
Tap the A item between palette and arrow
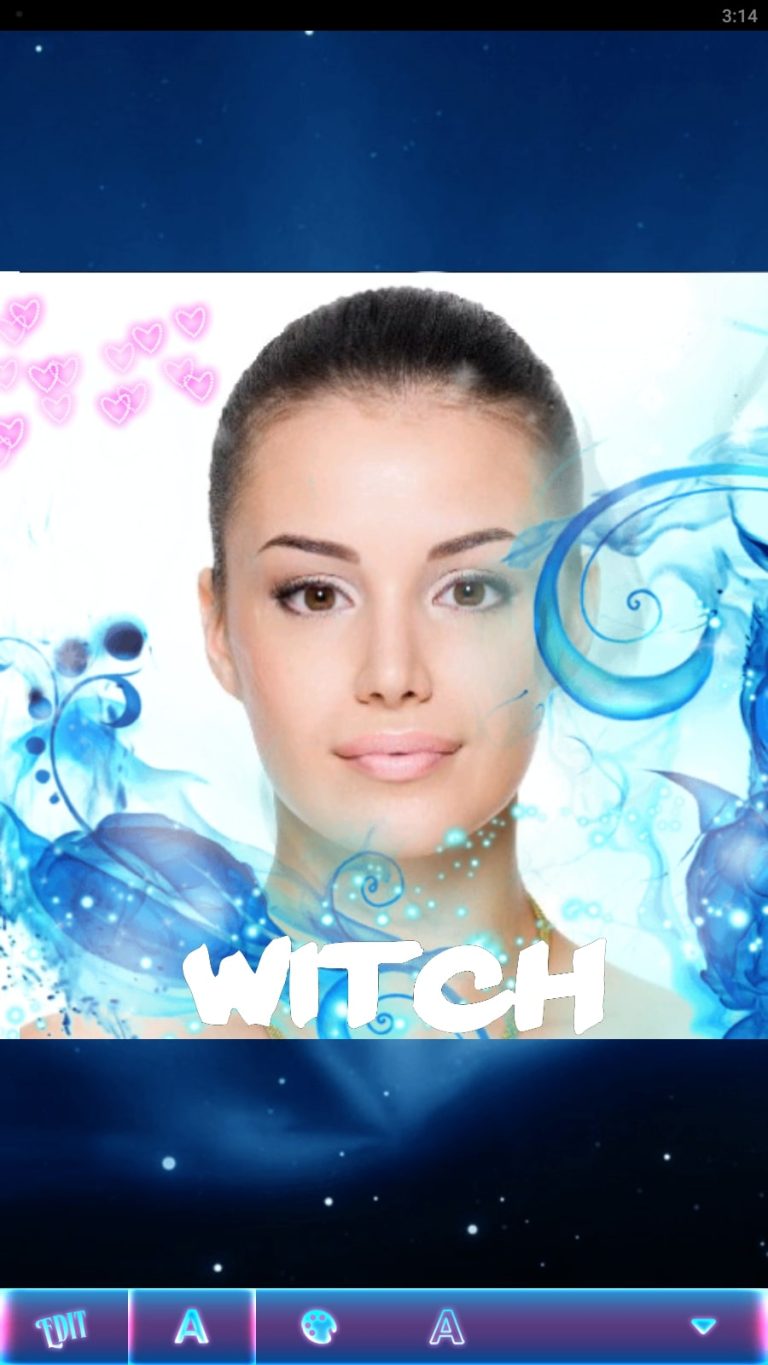tap(446, 1327)
